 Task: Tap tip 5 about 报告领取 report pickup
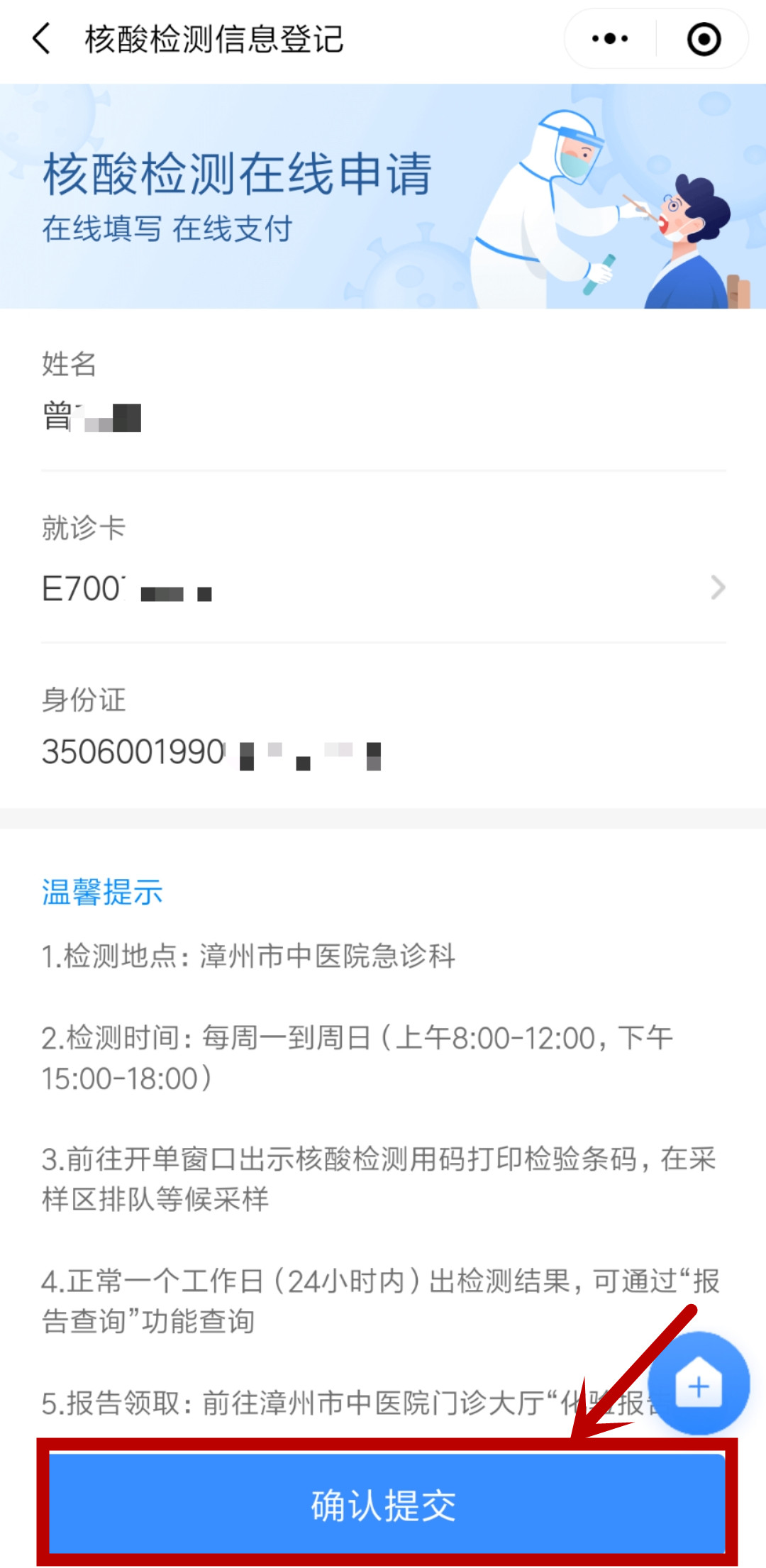click(355, 1388)
